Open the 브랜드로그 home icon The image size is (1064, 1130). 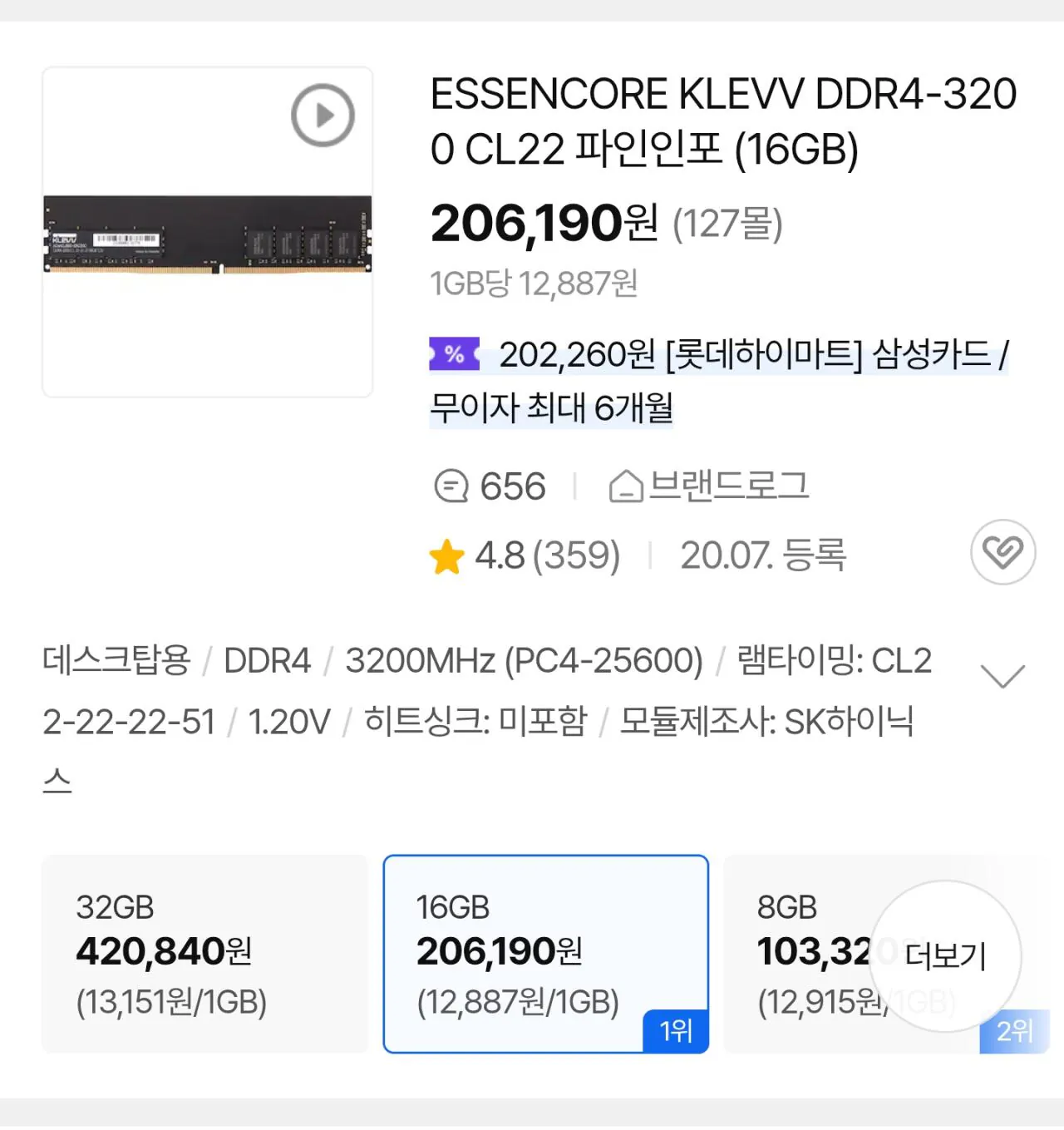(x=625, y=485)
